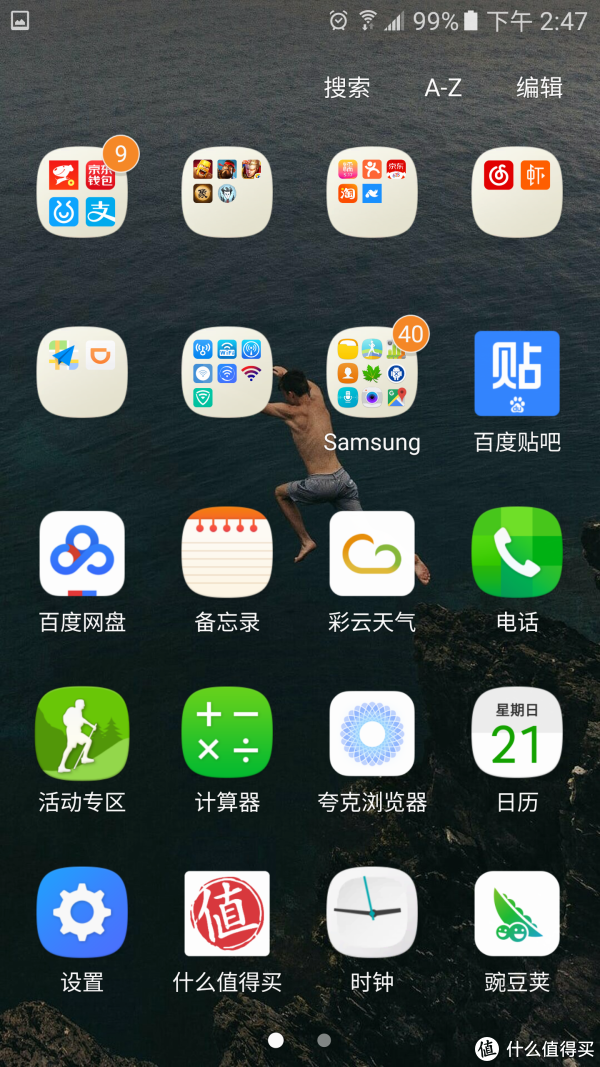The width and height of the screenshot is (600, 1067).
Task: Launch the 计算器 calculator
Action: (227, 733)
